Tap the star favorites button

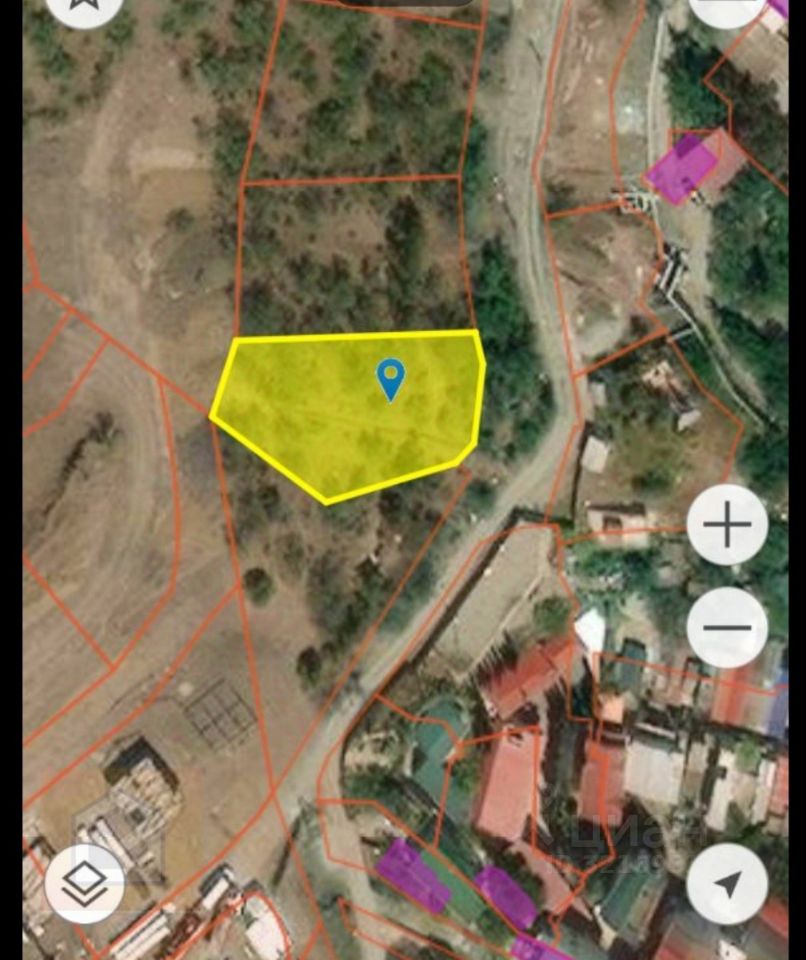(x=85, y=6)
